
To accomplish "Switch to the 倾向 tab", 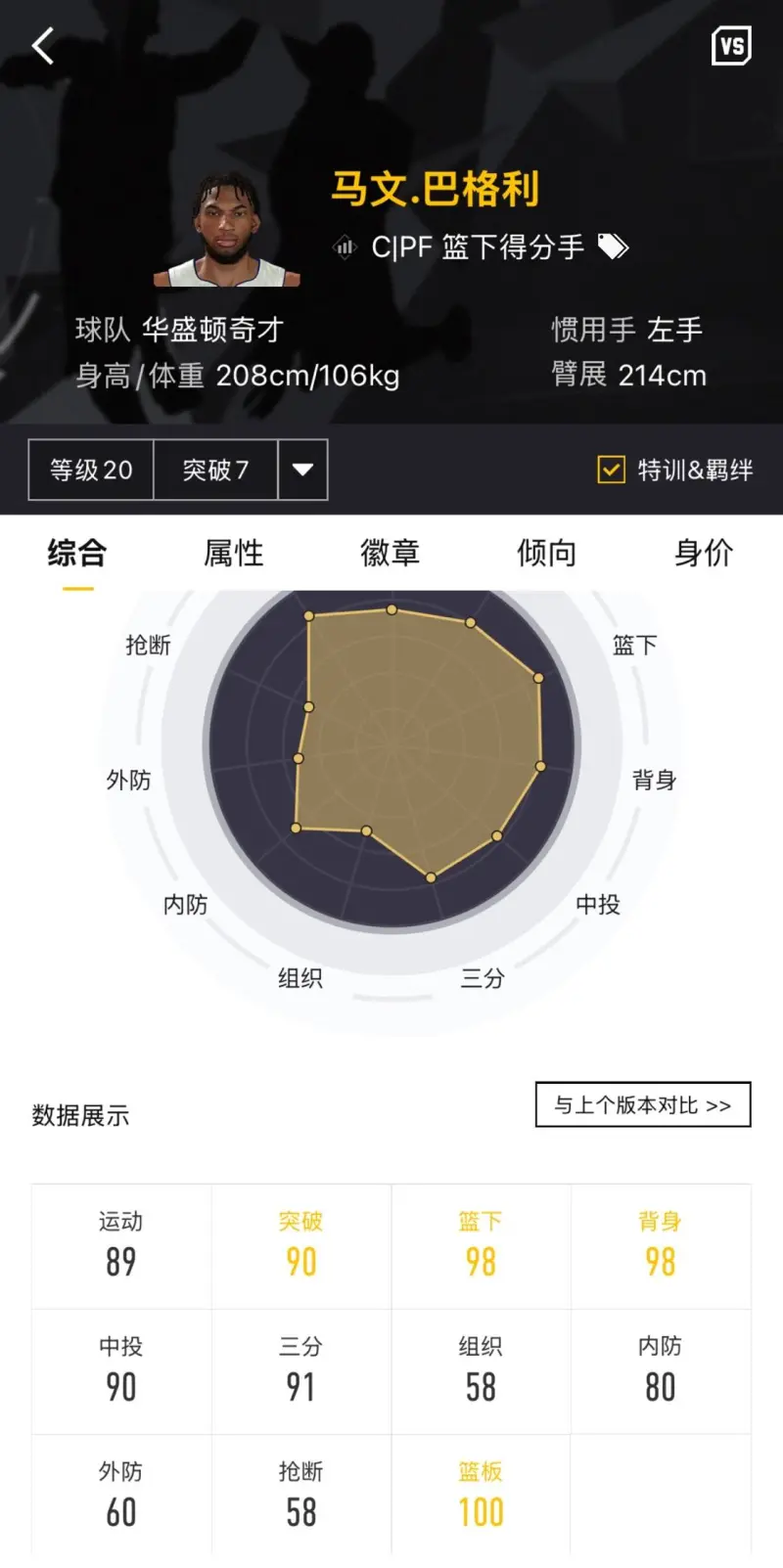I will pyautogui.click(x=547, y=554).
